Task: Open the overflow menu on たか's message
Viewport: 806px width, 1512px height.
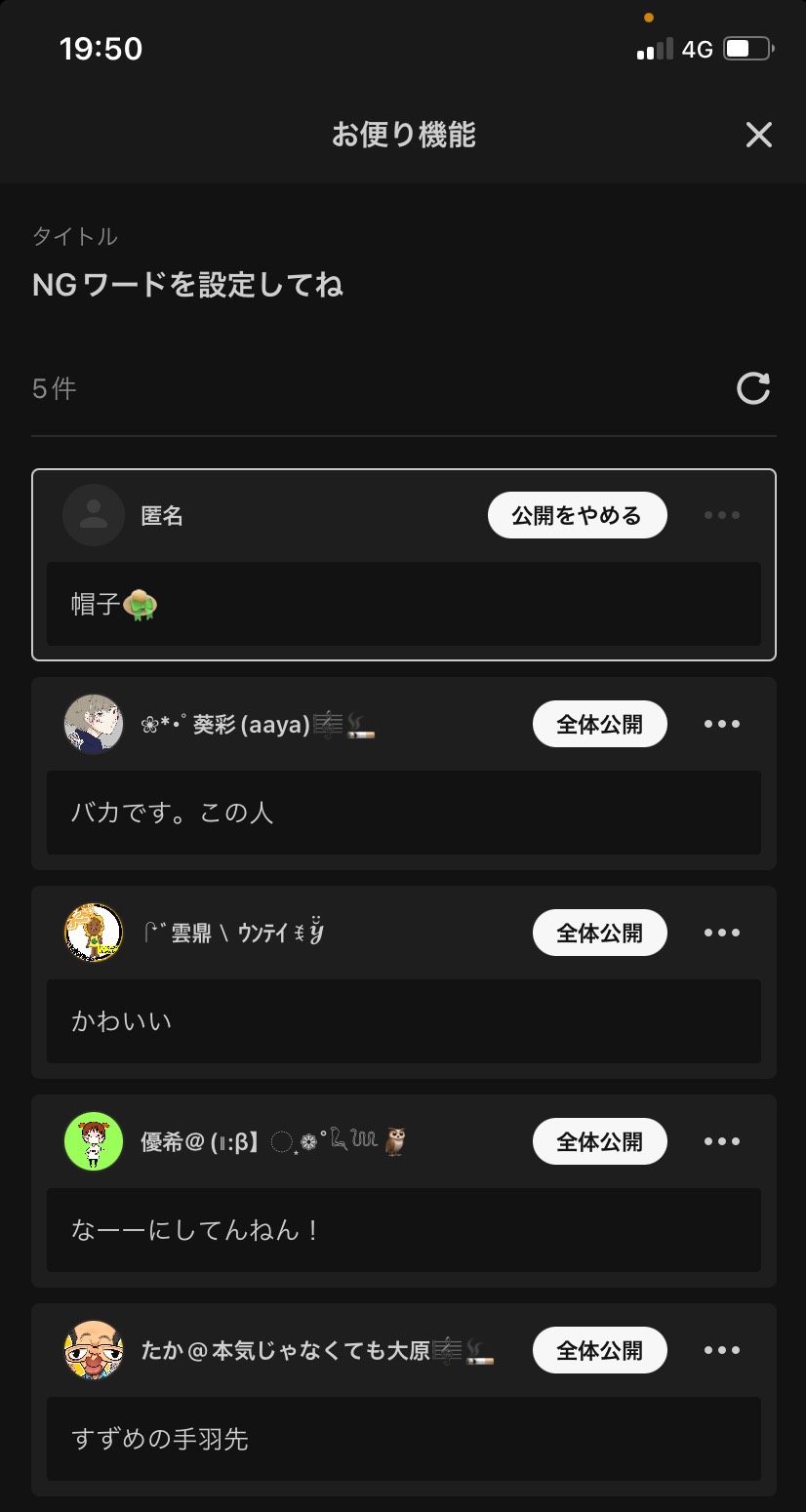Action: (x=722, y=1350)
